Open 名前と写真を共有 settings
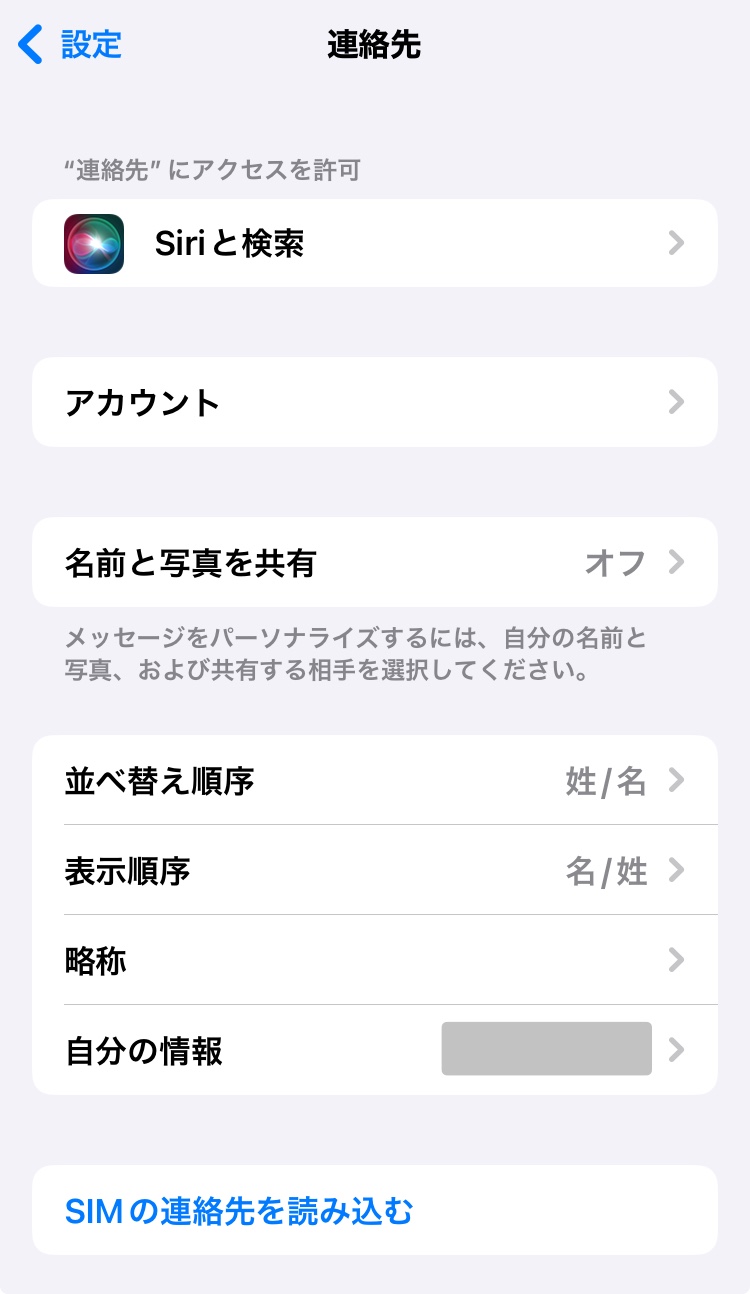The height and width of the screenshot is (1294, 750). [x=374, y=562]
